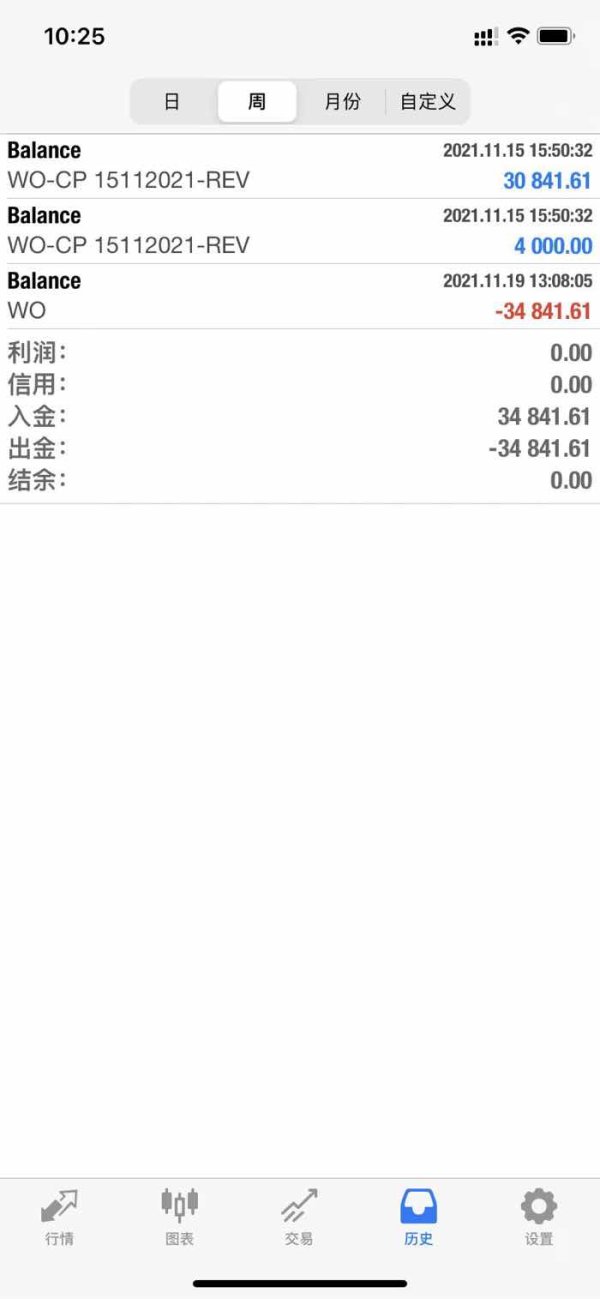Switch to the 日 (day) period filter
The height and width of the screenshot is (1299, 600).
coord(172,102)
